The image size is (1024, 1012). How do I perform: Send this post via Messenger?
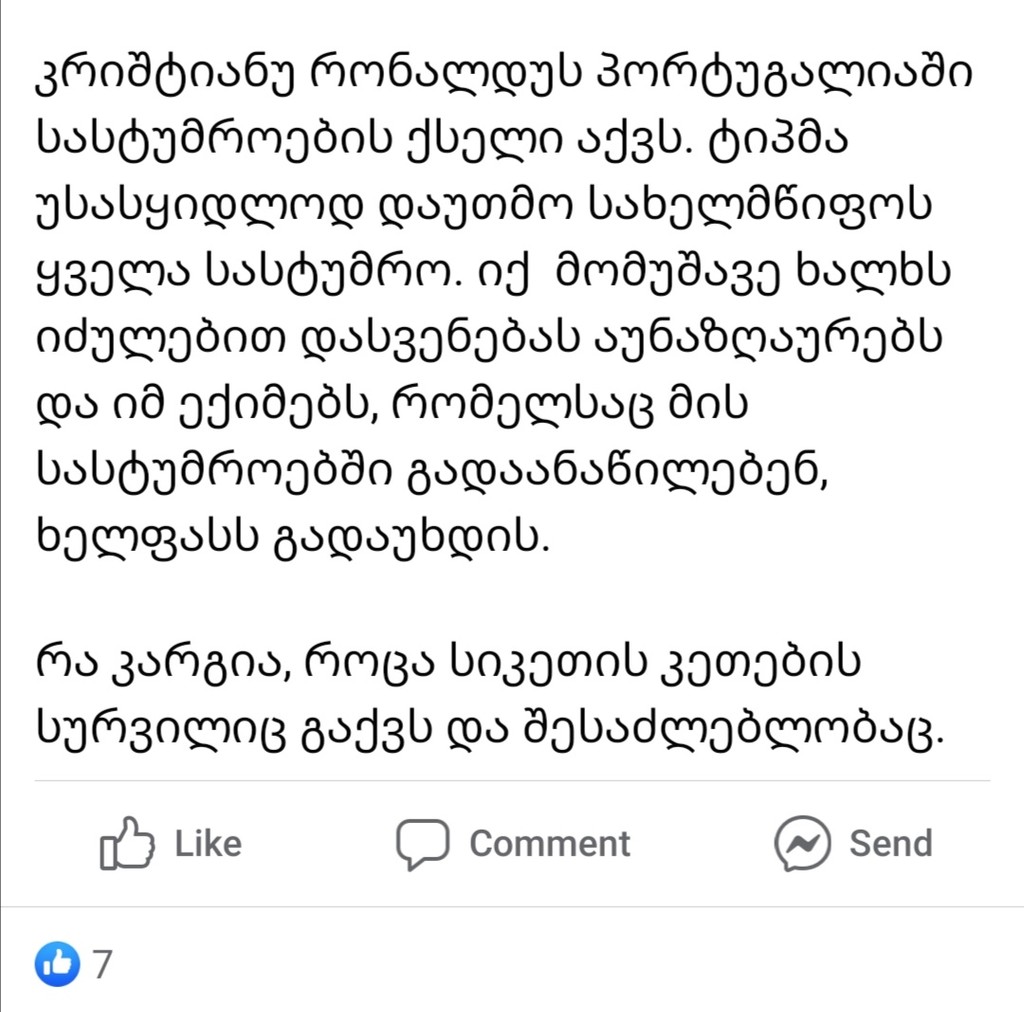pos(853,844)
